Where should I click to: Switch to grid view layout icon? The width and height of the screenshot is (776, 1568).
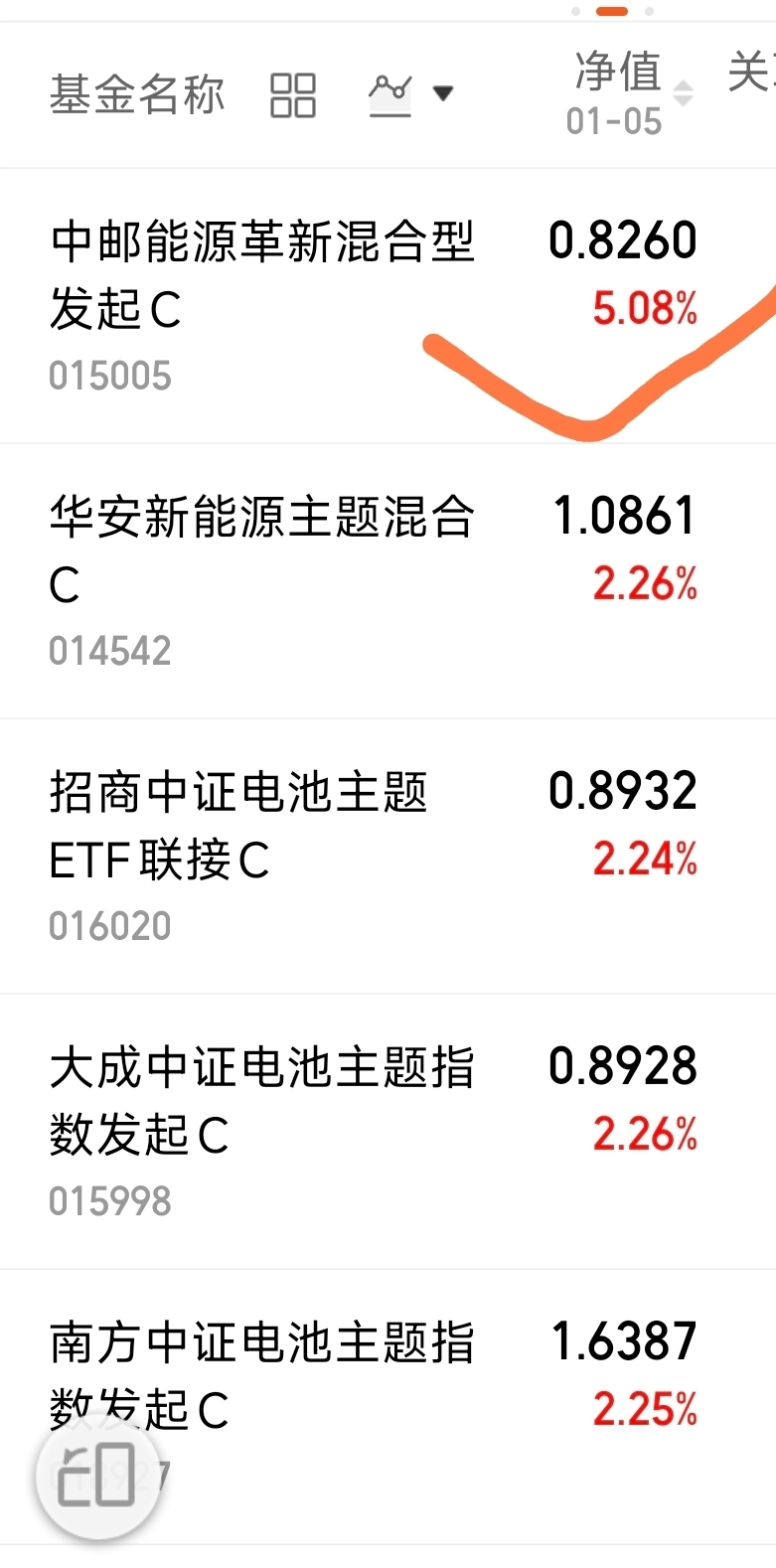[293, 95]
